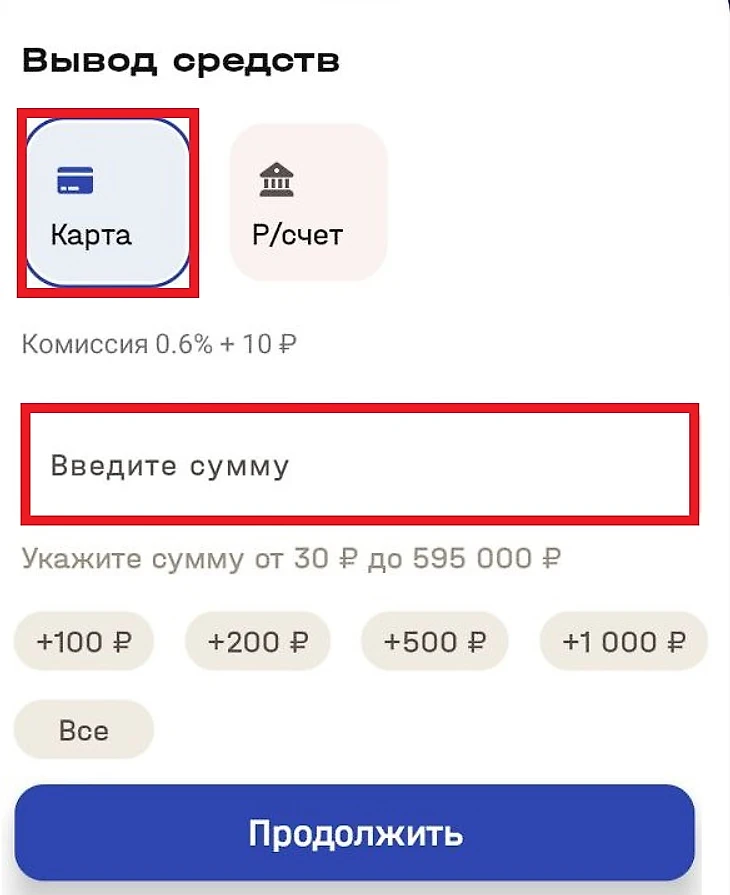Add +200 ₽ to the amount
730x895 pixels.
tap(259, 641)
